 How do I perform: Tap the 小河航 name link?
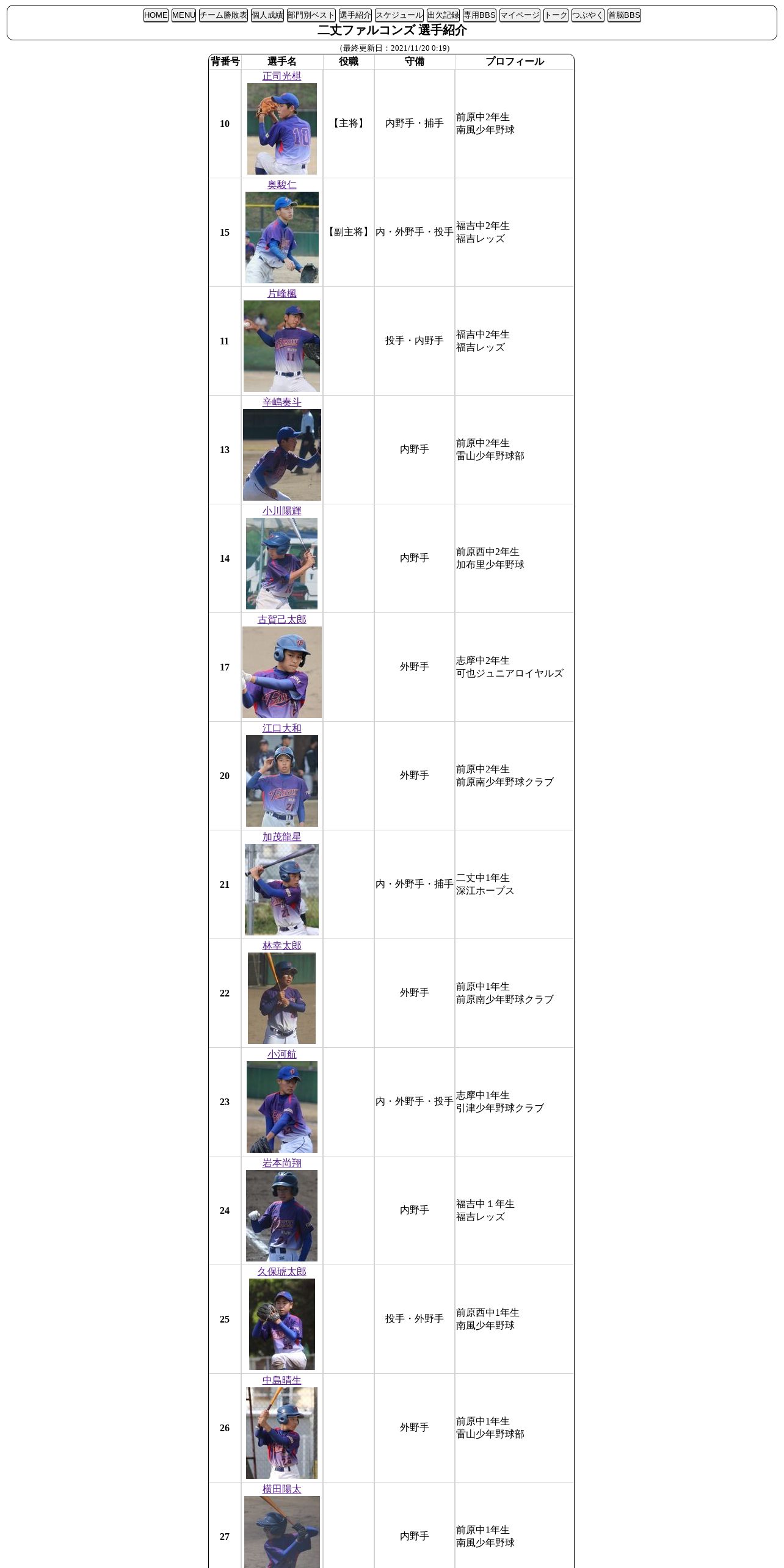pos(282,1054)
